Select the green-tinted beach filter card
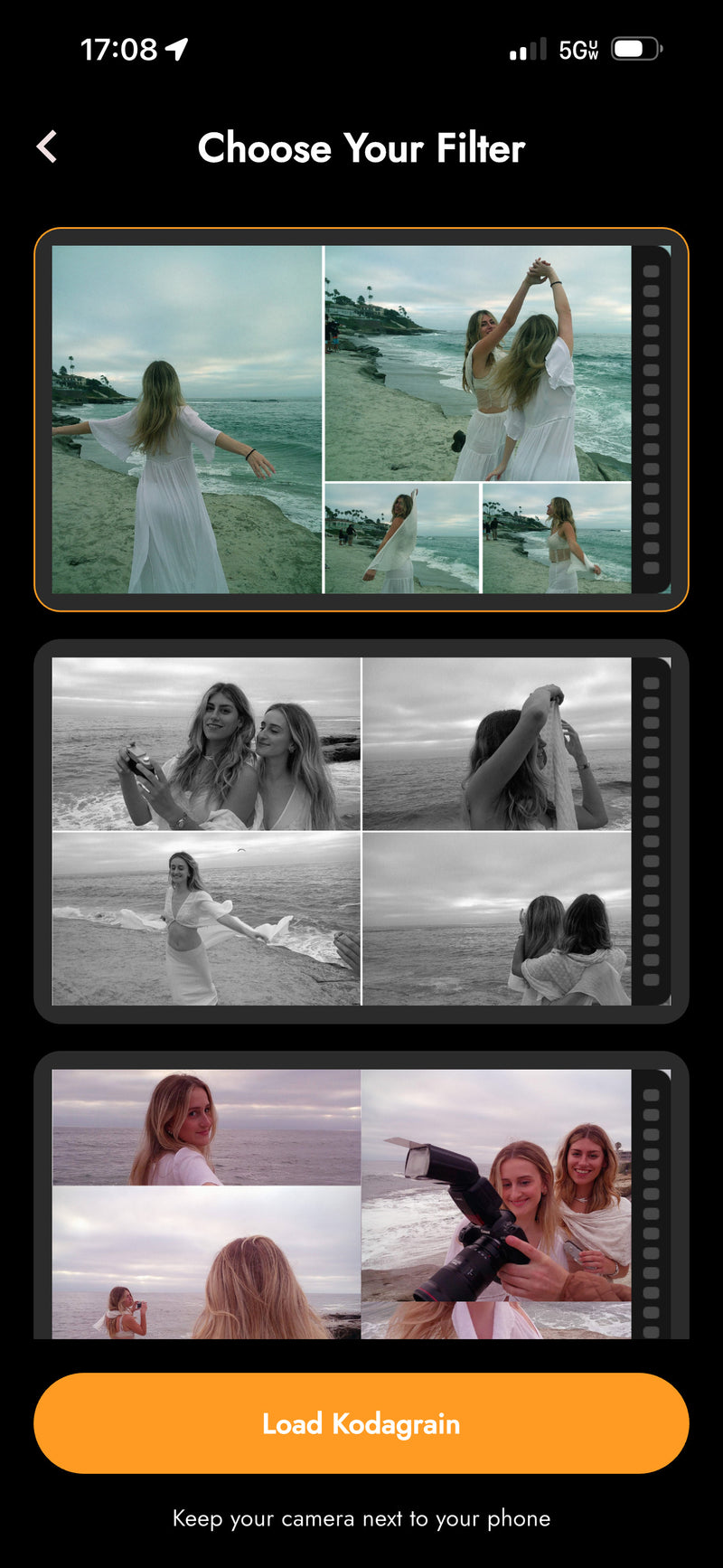Image resolution: width=723 pixels, height=1568 pixels. 361,420
